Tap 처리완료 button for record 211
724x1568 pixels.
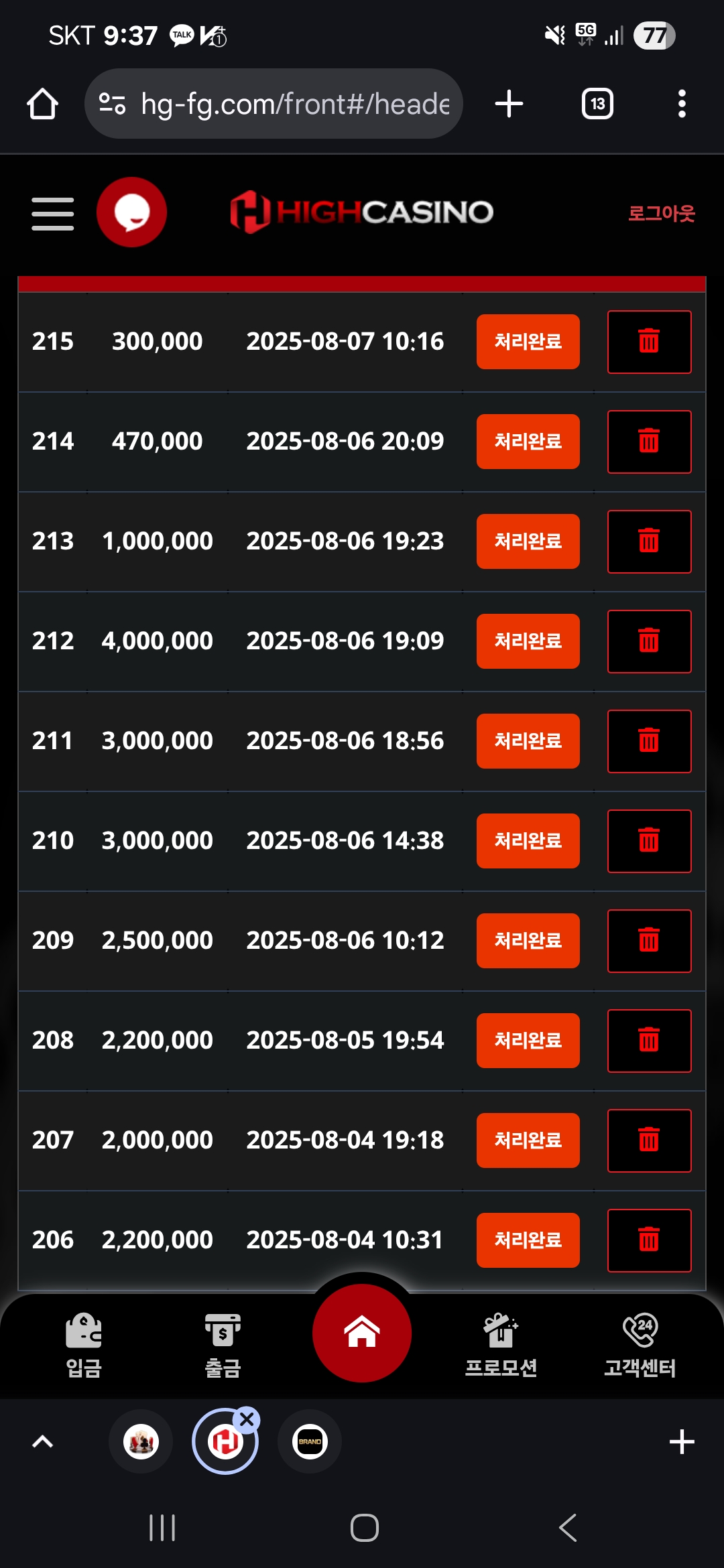click(x=528, y=741)
